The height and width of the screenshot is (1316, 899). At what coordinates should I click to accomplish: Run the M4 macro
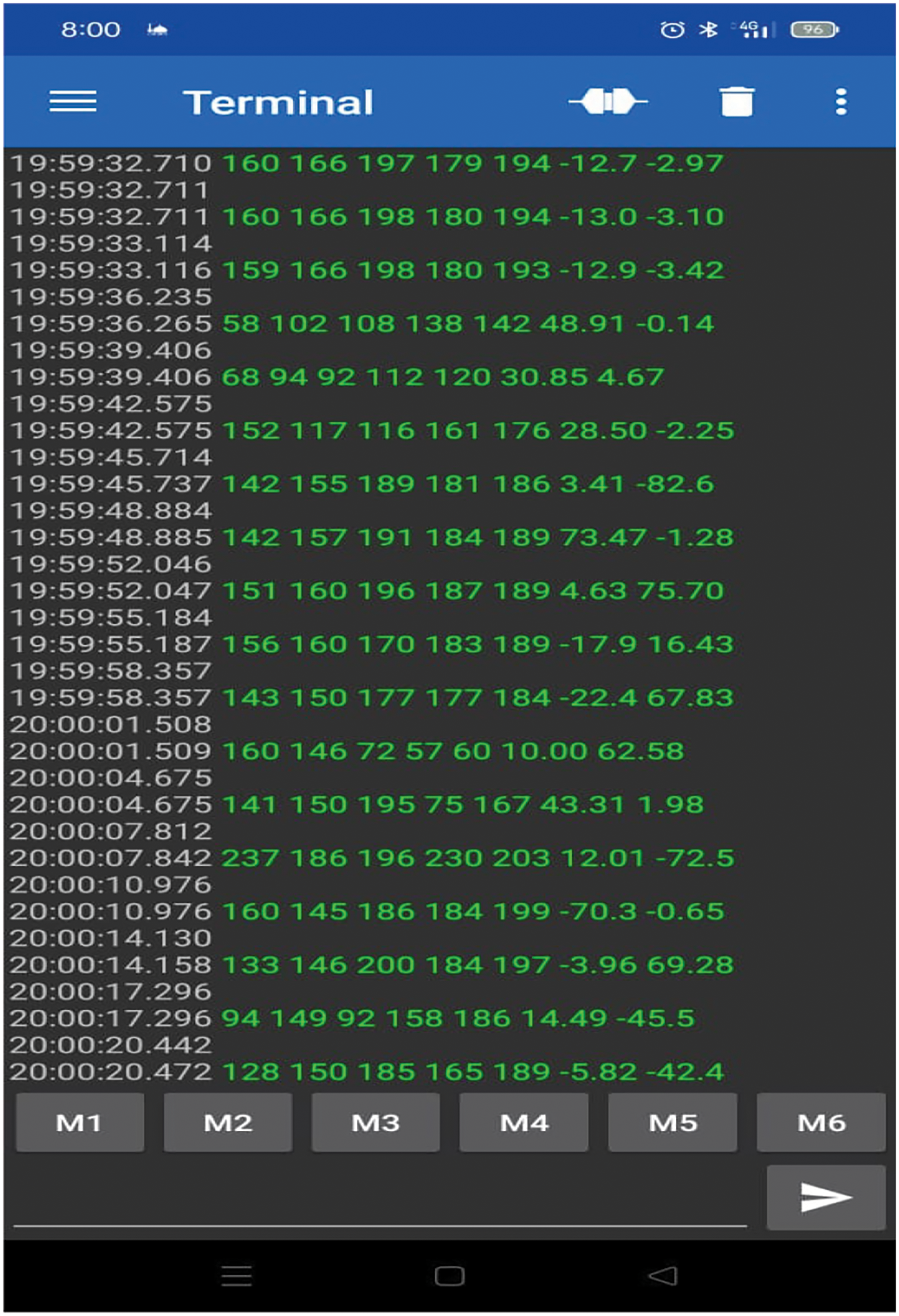(x=524, y=1123)
